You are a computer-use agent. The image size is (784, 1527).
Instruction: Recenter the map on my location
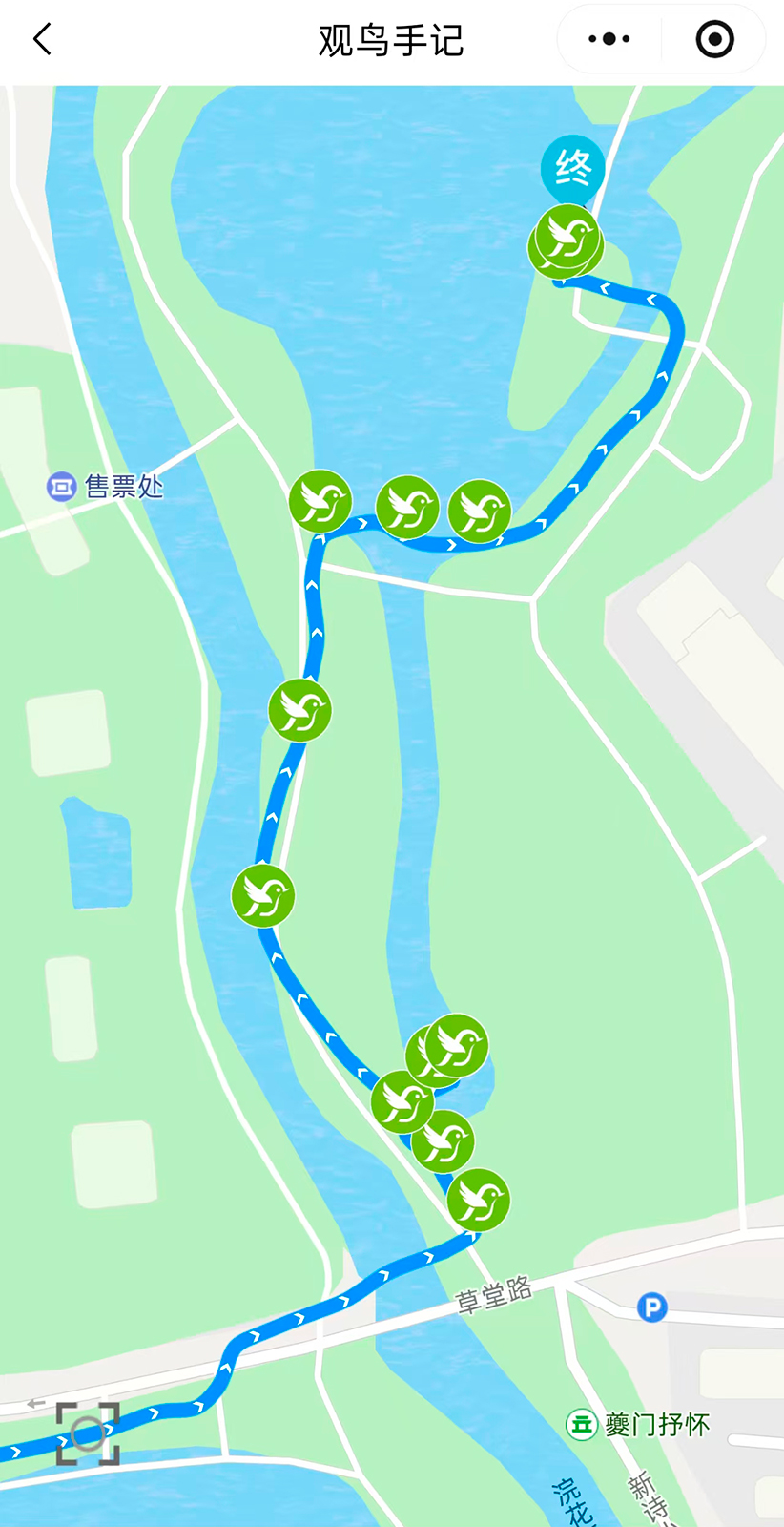[x=88, y=1433]
